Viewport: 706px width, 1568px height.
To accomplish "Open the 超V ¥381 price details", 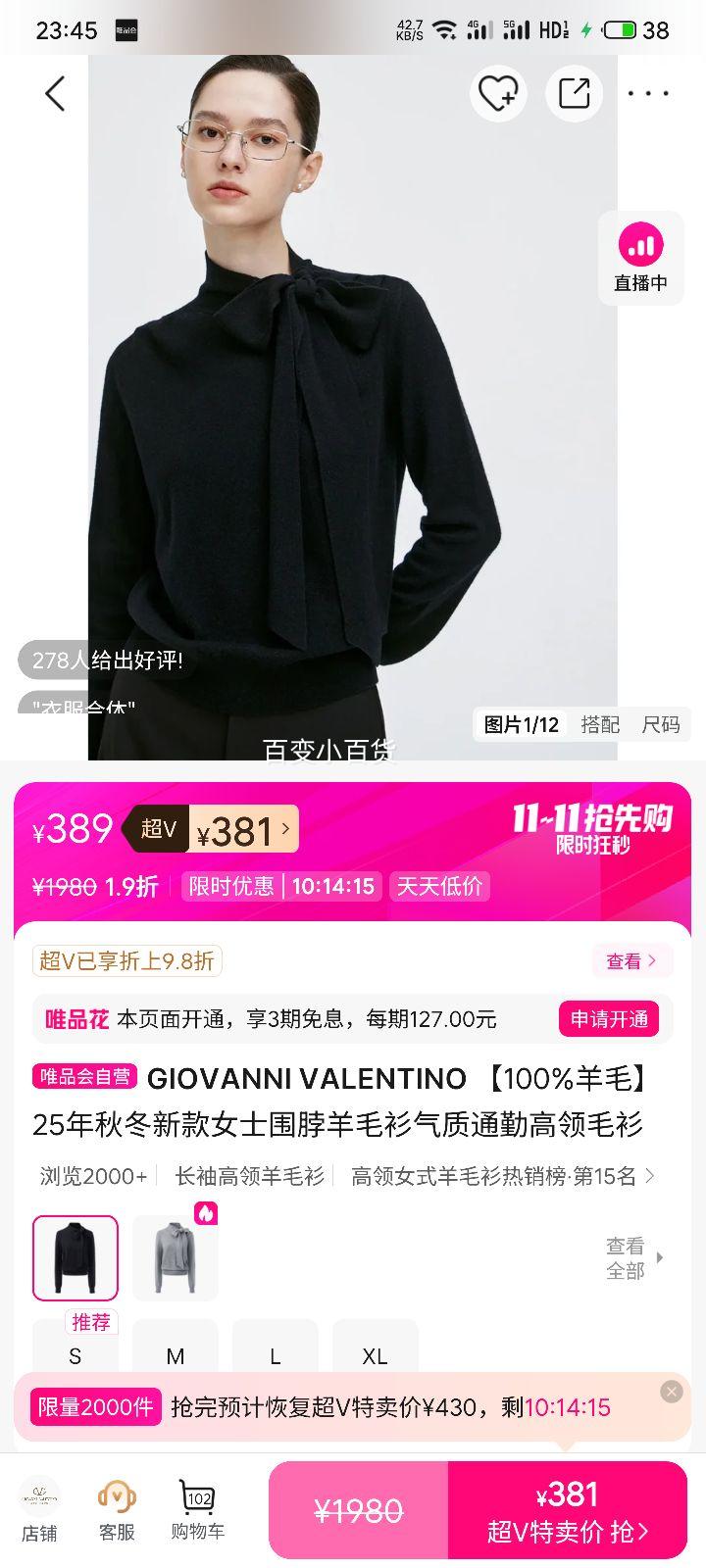I will point(242,831).
